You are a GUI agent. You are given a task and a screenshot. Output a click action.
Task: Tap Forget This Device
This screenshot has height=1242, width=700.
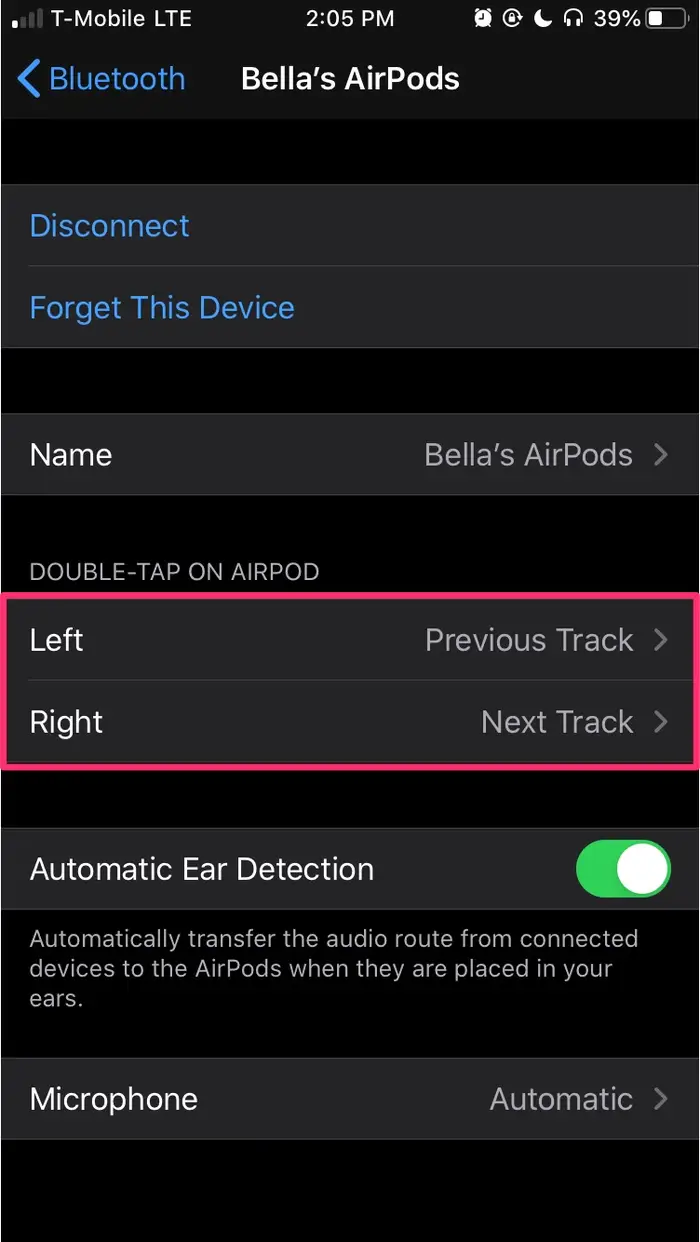(162, 308)
